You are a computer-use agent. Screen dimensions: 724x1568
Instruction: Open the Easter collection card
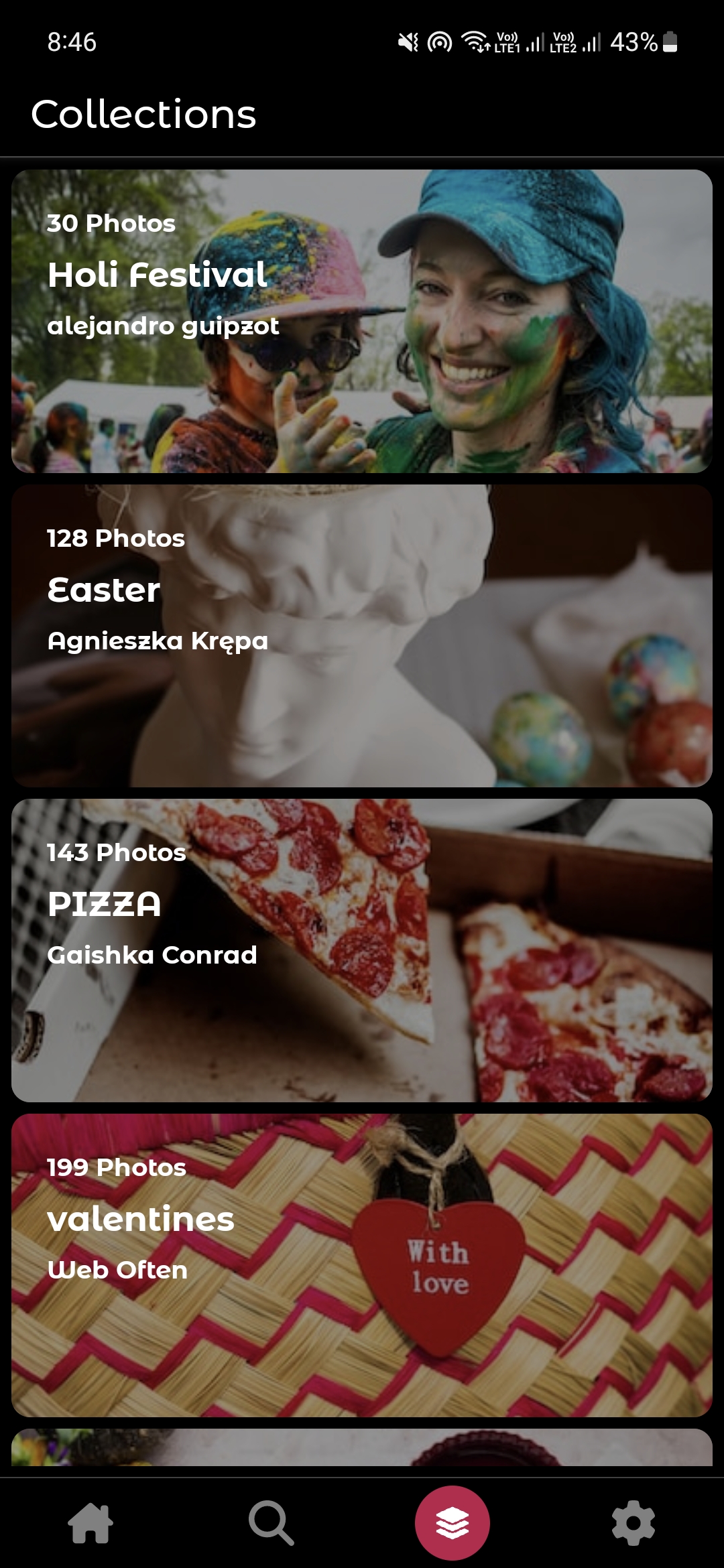tap(362, 637)
